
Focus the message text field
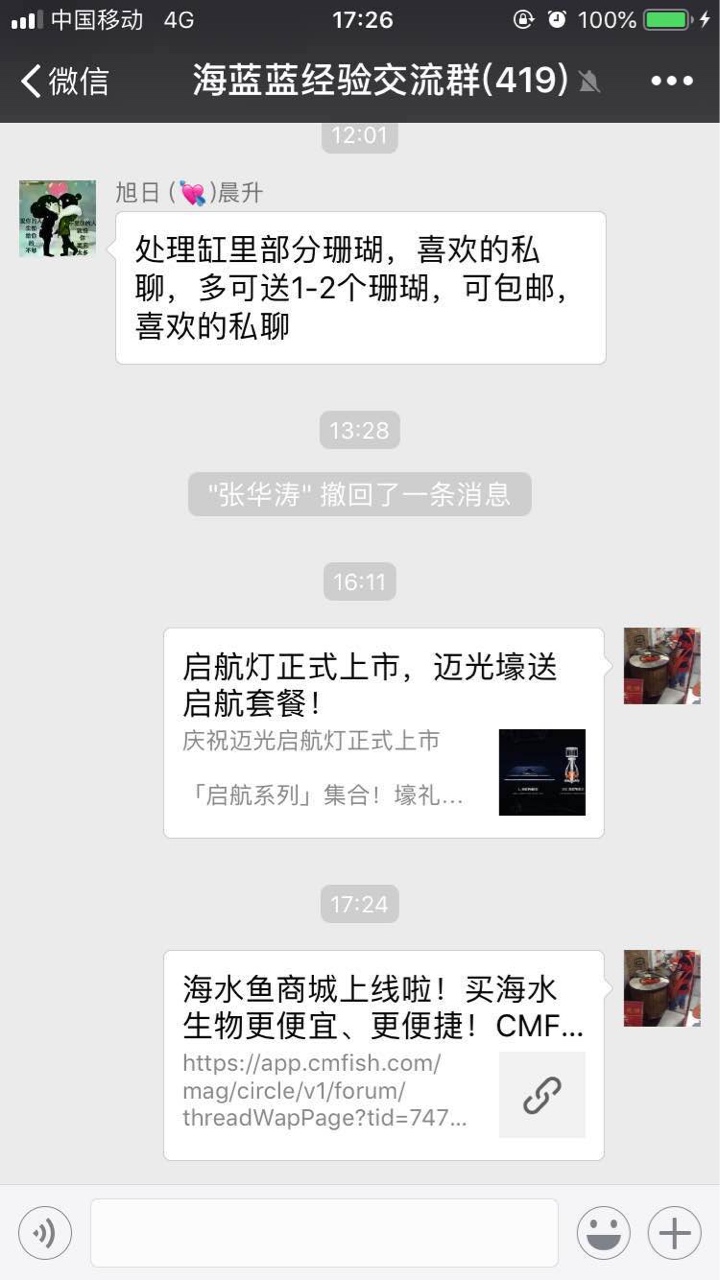(x=324, y=1232)
